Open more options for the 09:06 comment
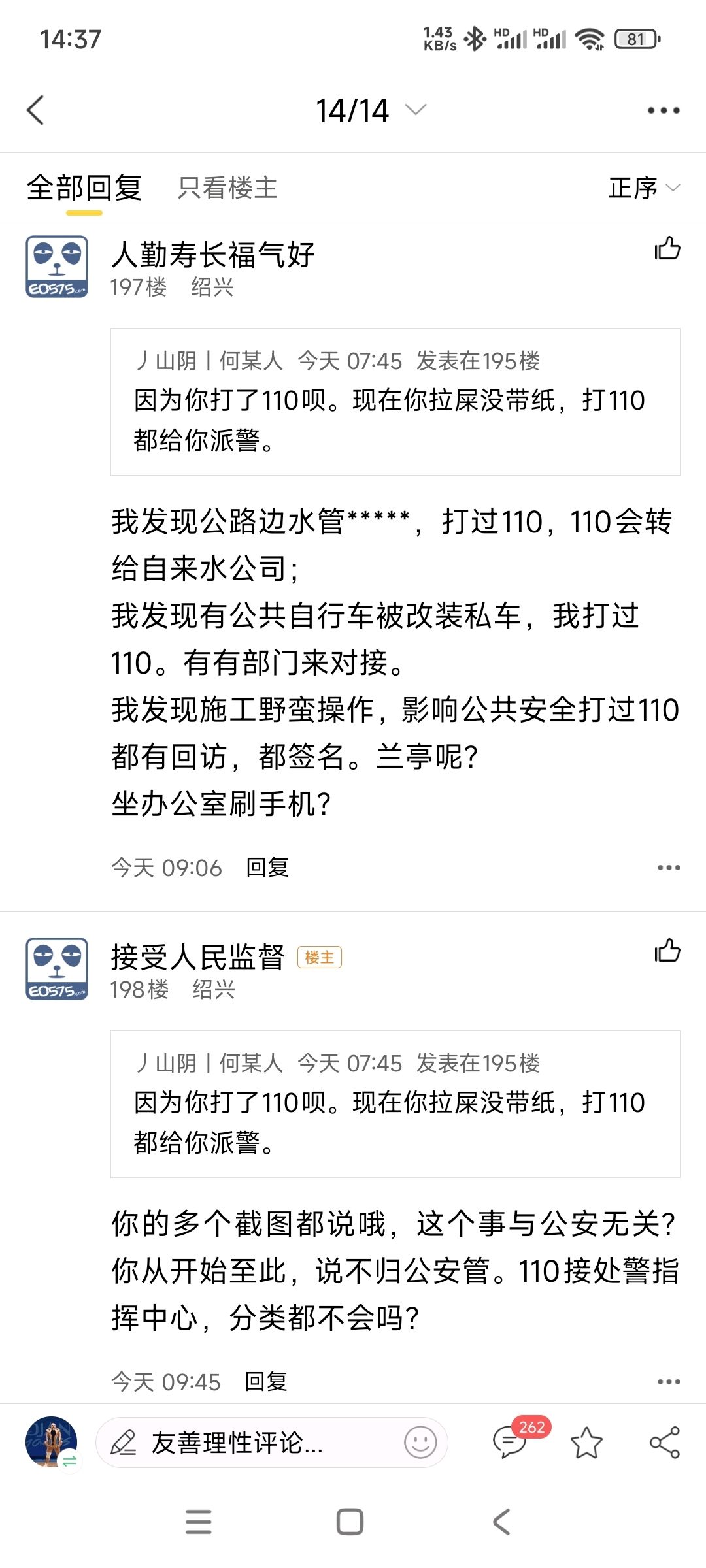The image size is (706, 1568). click(668, 868)
